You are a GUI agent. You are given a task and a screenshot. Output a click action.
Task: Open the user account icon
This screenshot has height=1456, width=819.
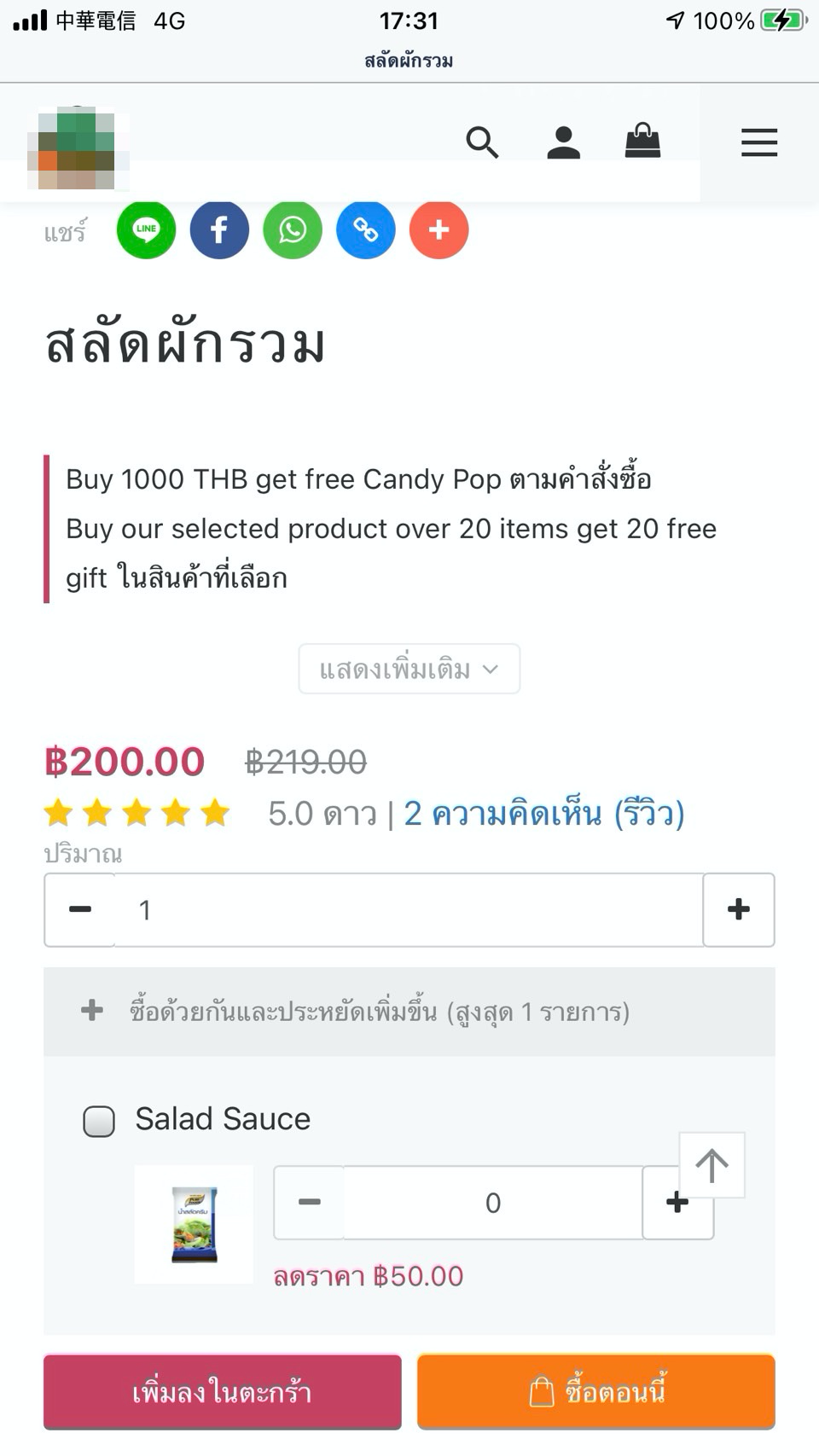[x=563, y=142]
